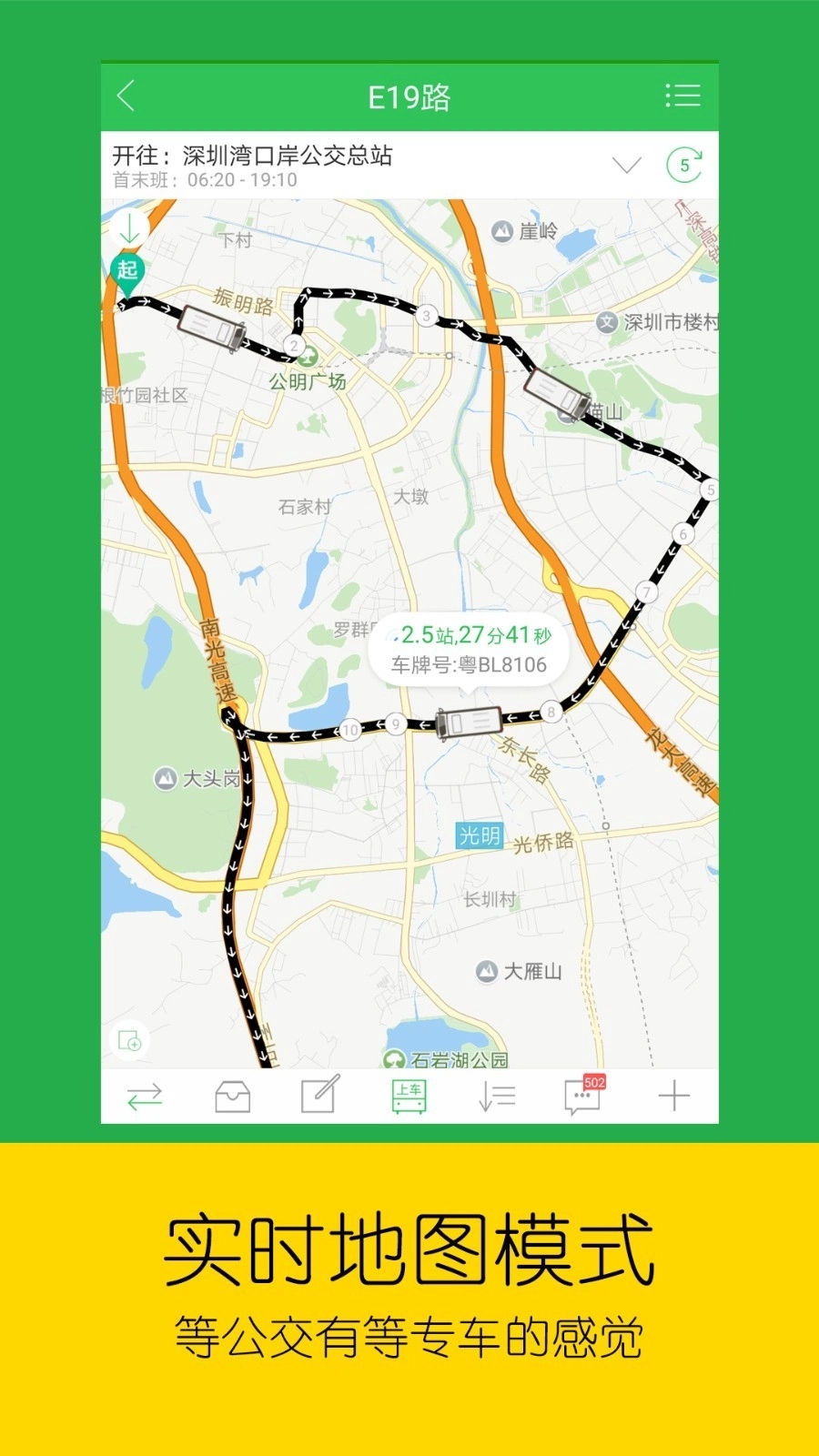The height and width of the screenshot is (1456, 819).
Task: Open the chat bubble with 502 badge
Action: coord(583,1098)
